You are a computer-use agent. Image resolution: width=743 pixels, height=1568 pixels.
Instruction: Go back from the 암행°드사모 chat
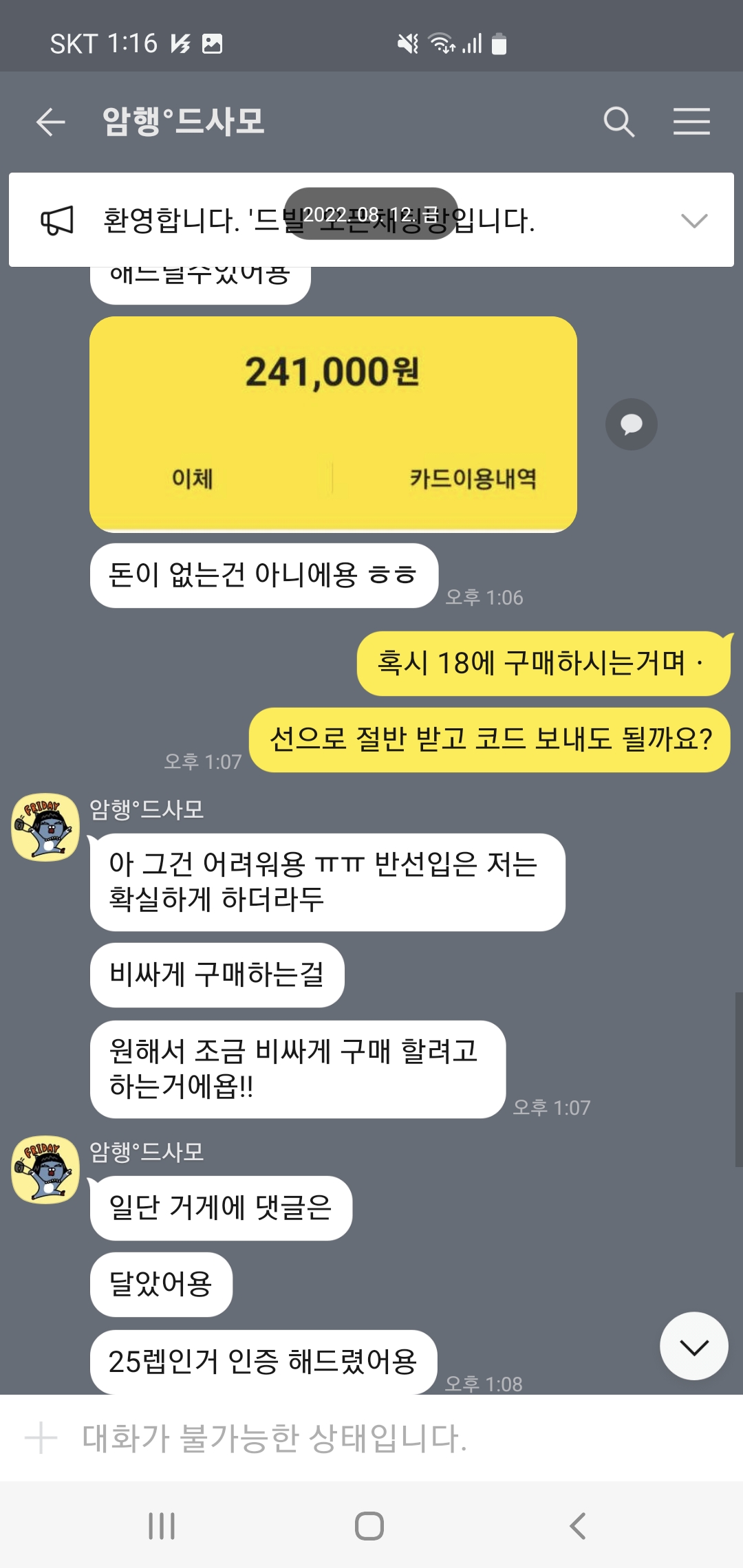(x=50, y=122)
